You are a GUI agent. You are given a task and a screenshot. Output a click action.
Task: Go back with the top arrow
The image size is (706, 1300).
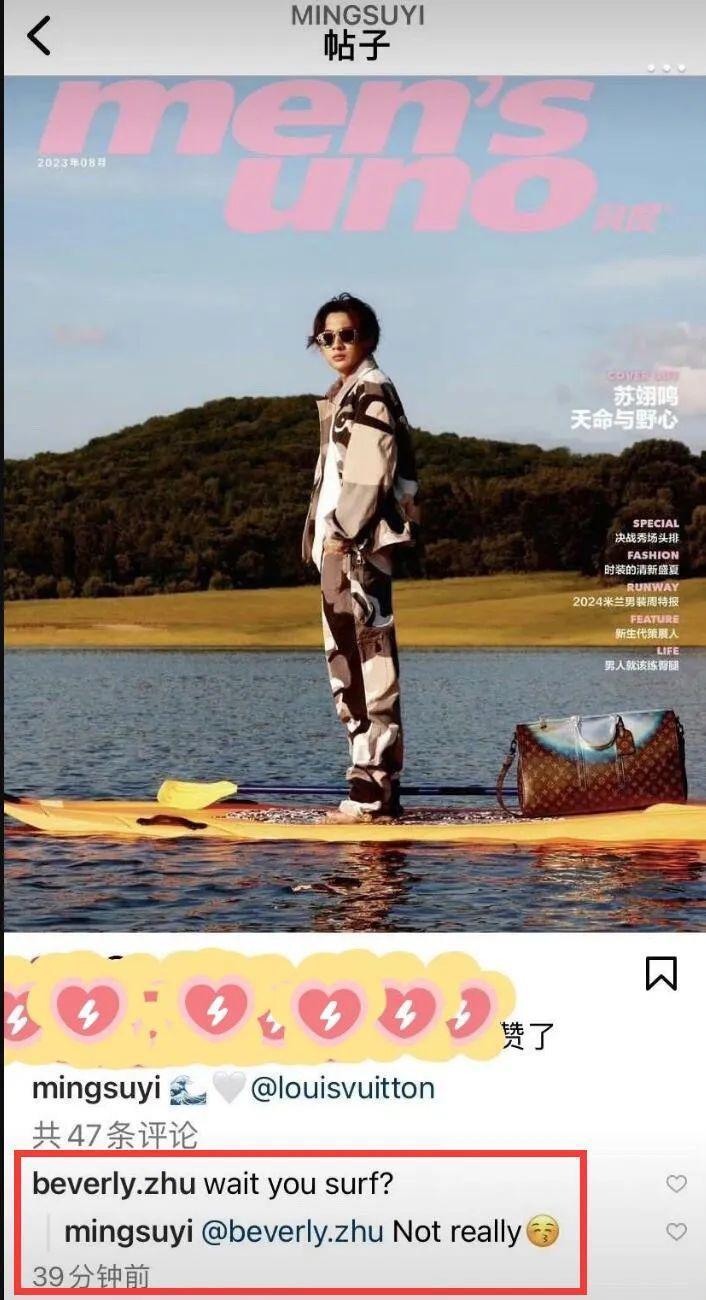tap(38, 36)
